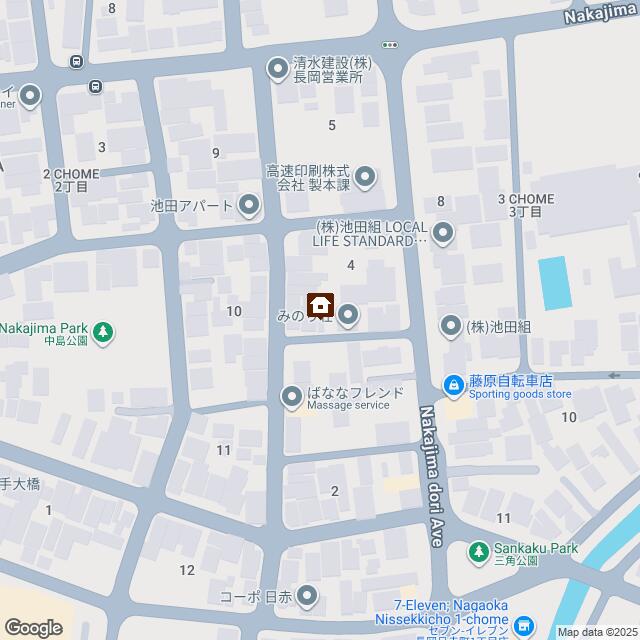Viewport: 640px width, 640px height.
Task: Open the 藤原自転車店 Sporting goods store pin
Action: (x=454, y=382)
